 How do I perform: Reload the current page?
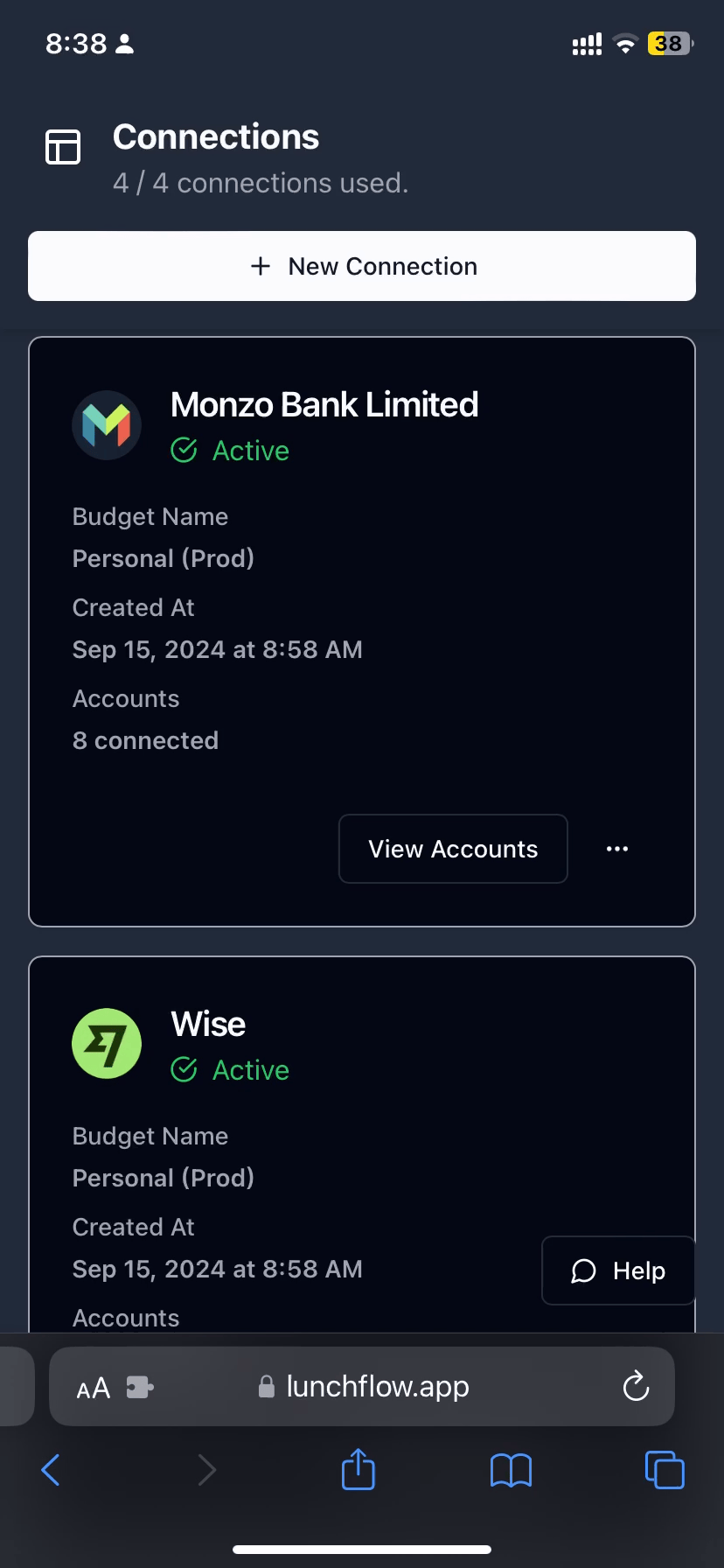(636, 1387)
